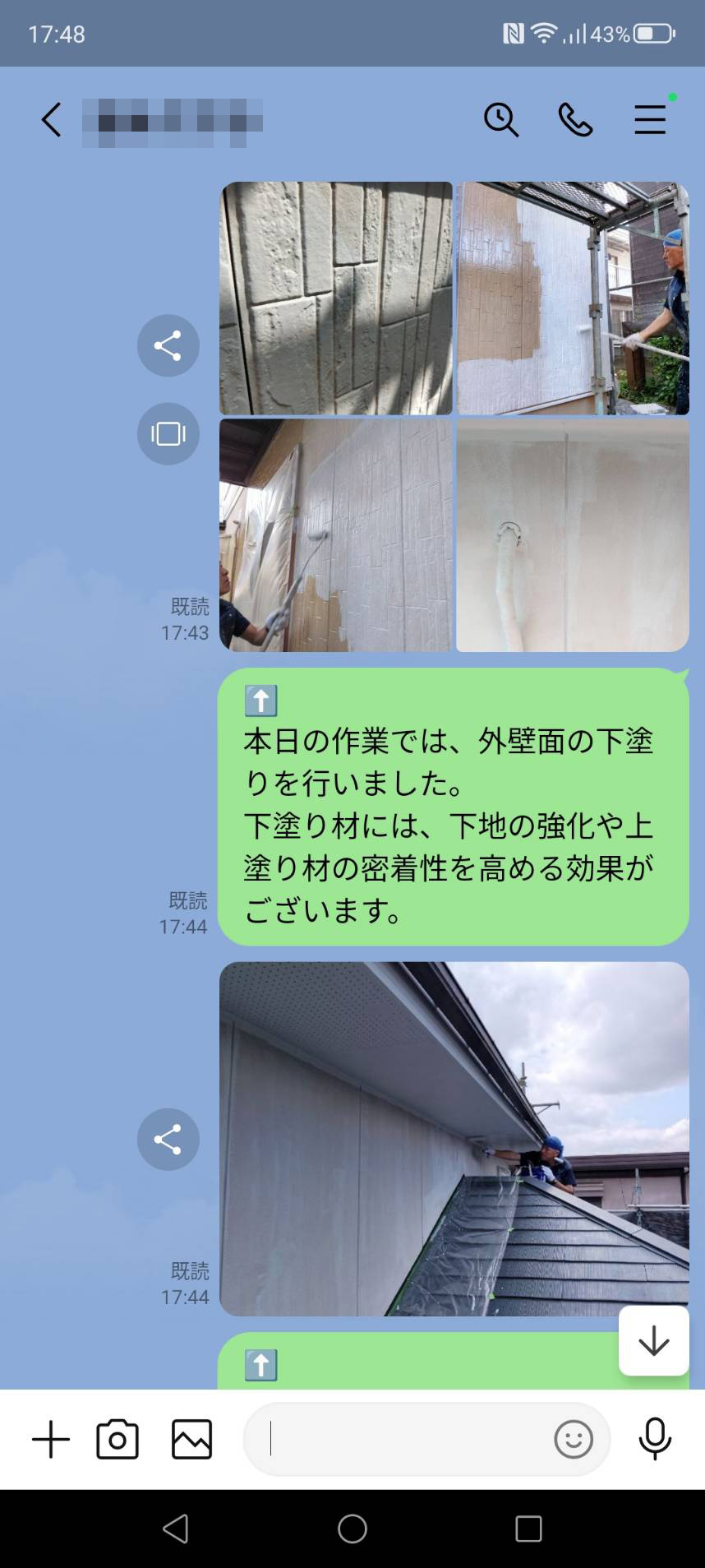Open the white wall pipe photo
The width and height of the screenshot is (705, 1568).
coord(573,535)
